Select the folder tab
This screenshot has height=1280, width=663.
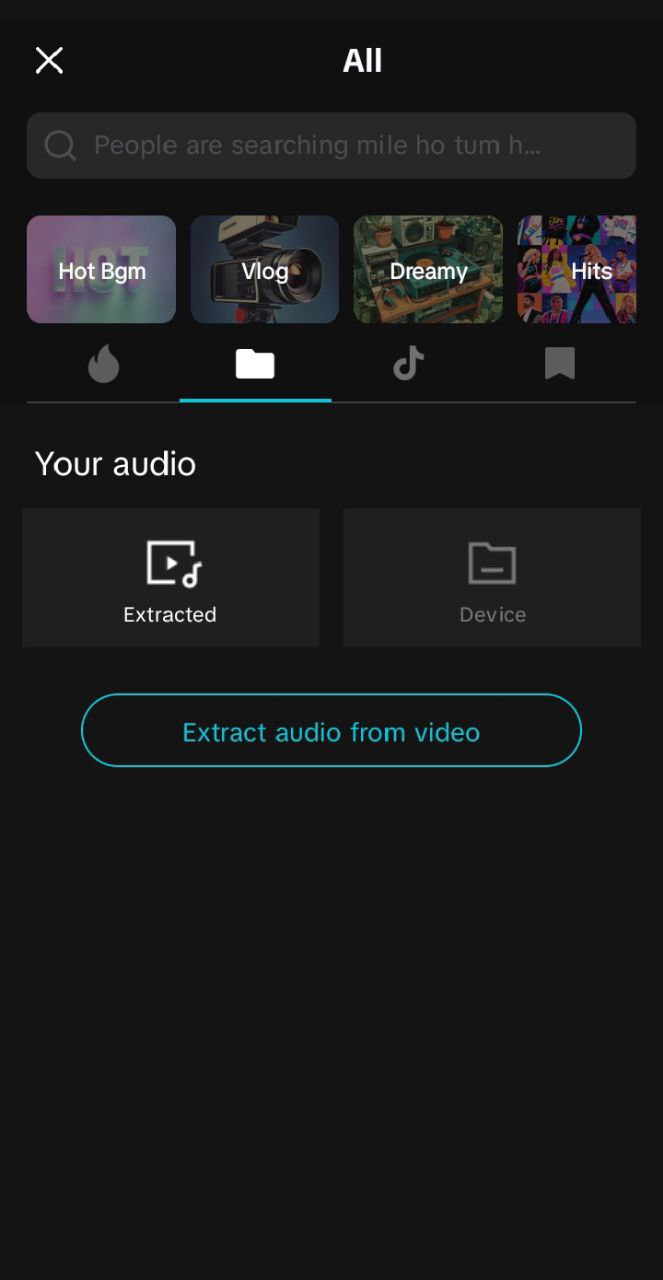[255, 365]
